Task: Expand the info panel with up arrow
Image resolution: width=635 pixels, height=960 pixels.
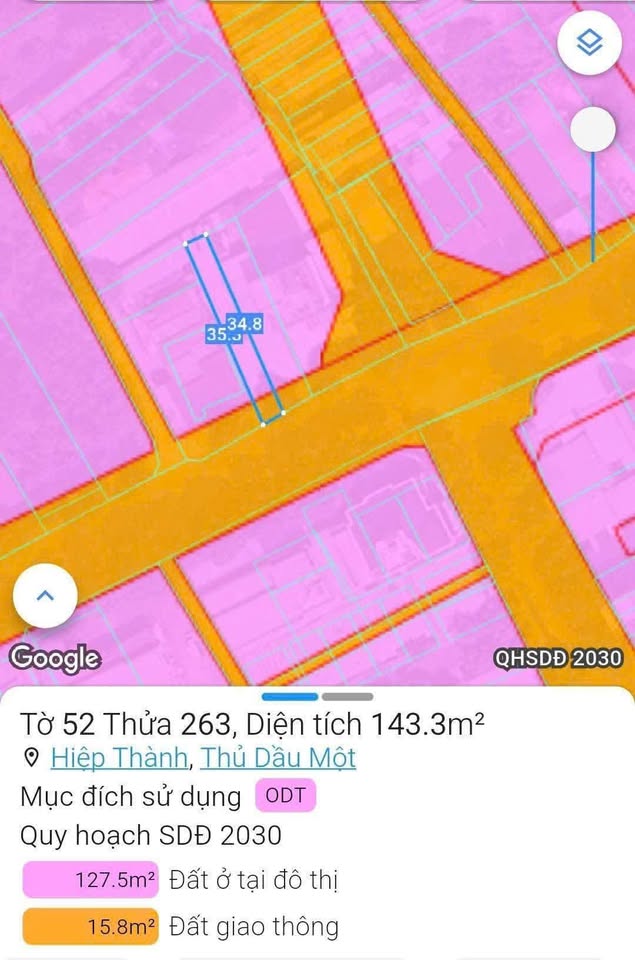Action: [45, 596]
